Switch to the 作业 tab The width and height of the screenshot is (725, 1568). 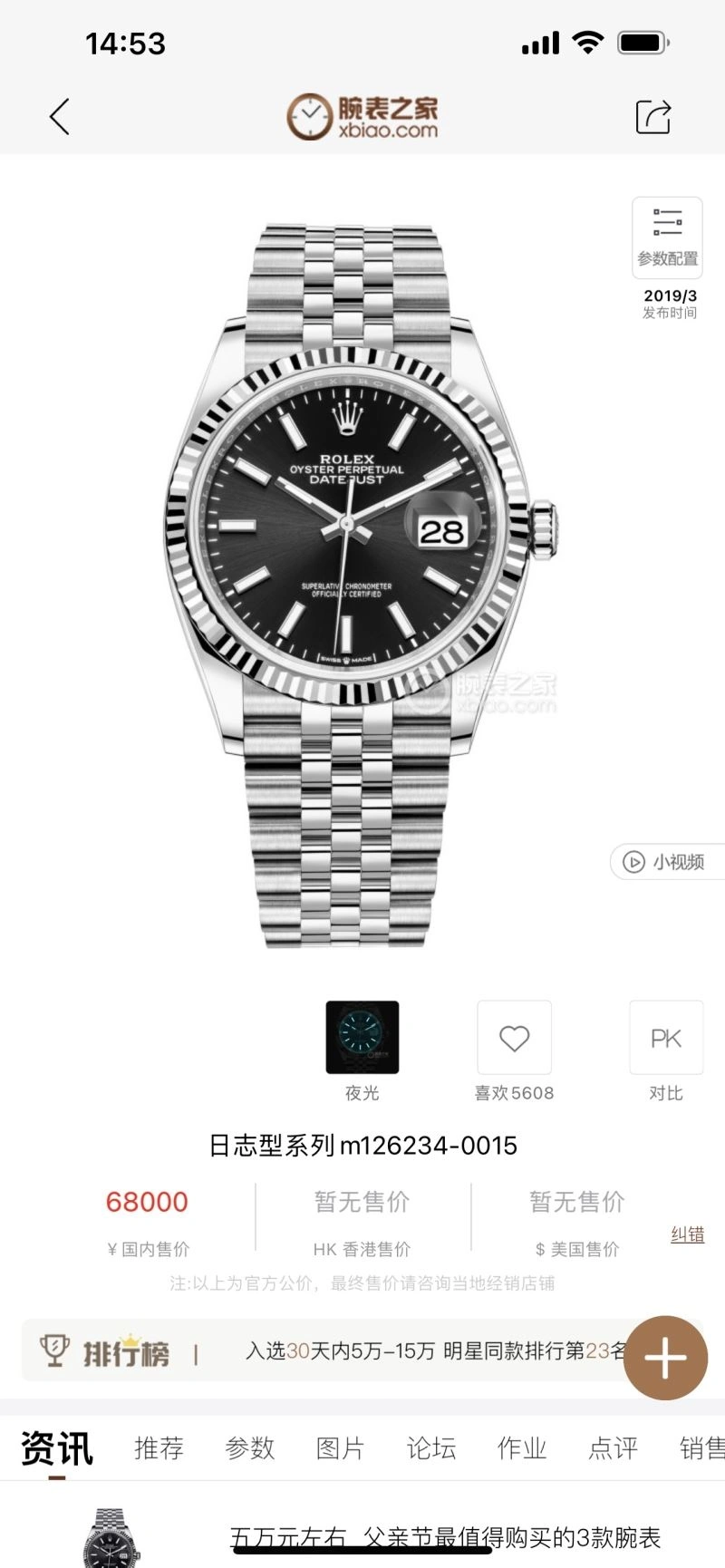click(522, 1448)
